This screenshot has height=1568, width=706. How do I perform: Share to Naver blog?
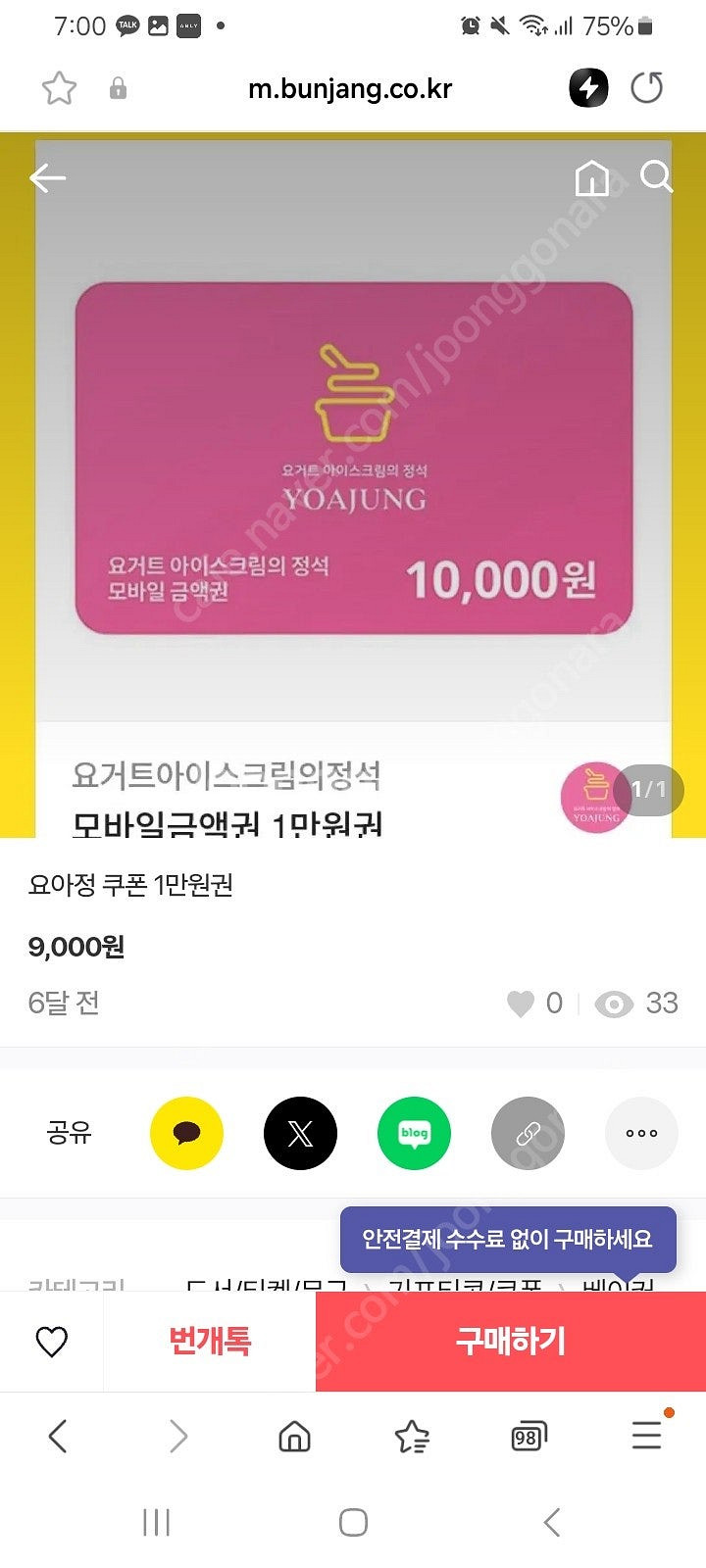tap(414, 1133)
